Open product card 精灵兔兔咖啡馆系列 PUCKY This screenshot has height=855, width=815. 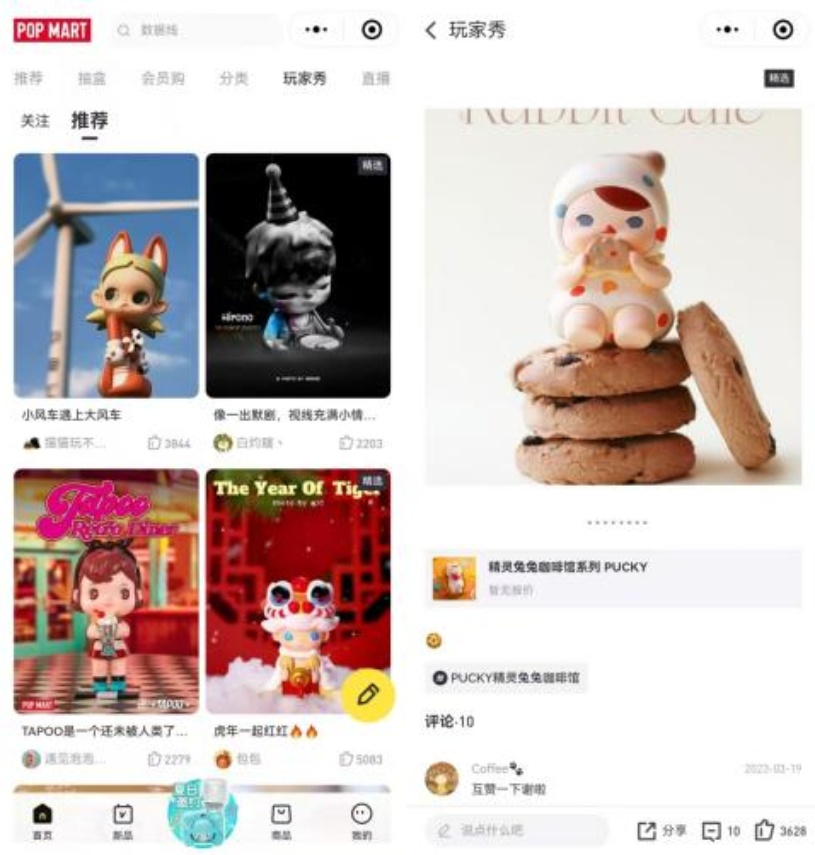tap(612, 578)
